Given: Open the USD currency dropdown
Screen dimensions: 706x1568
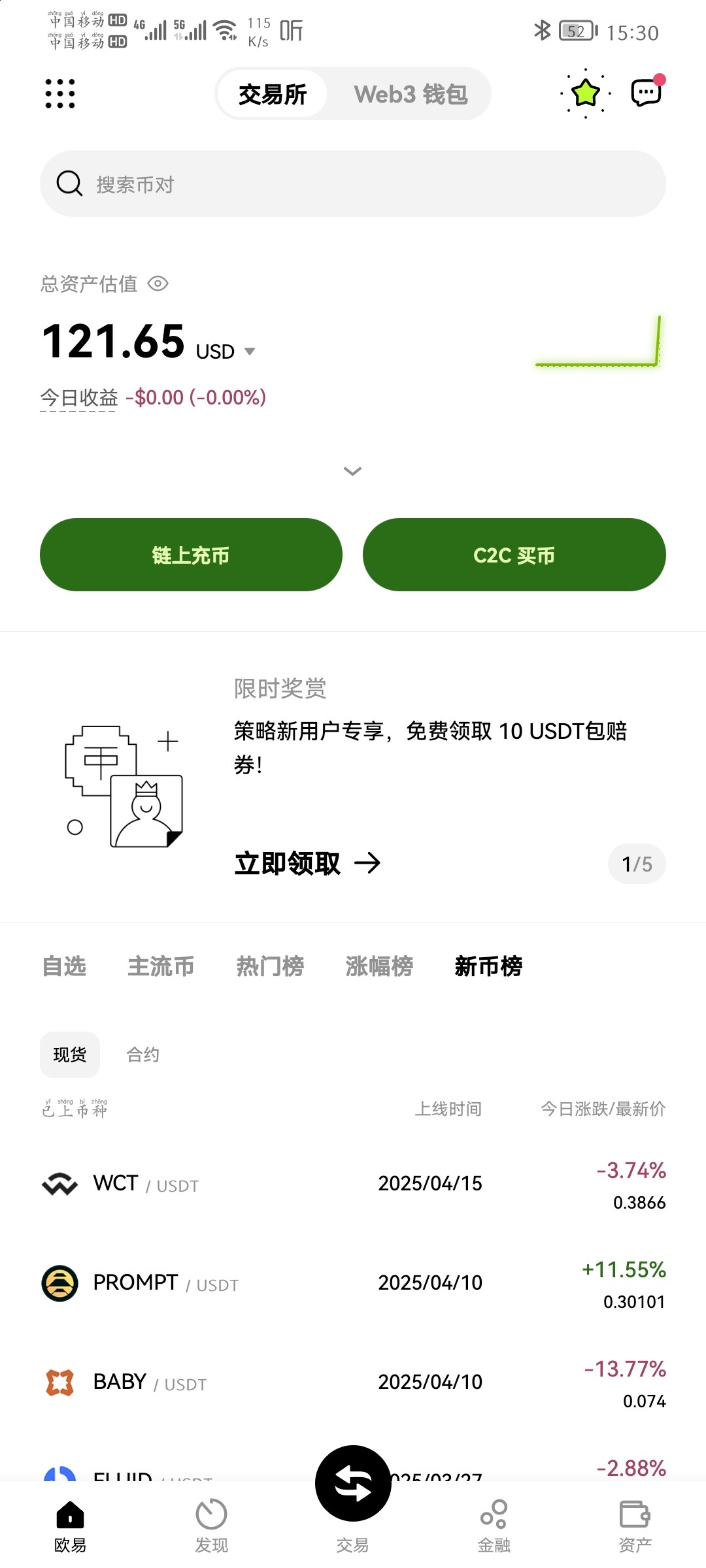Looking at the screenshot, I should [x=226, y=351].
